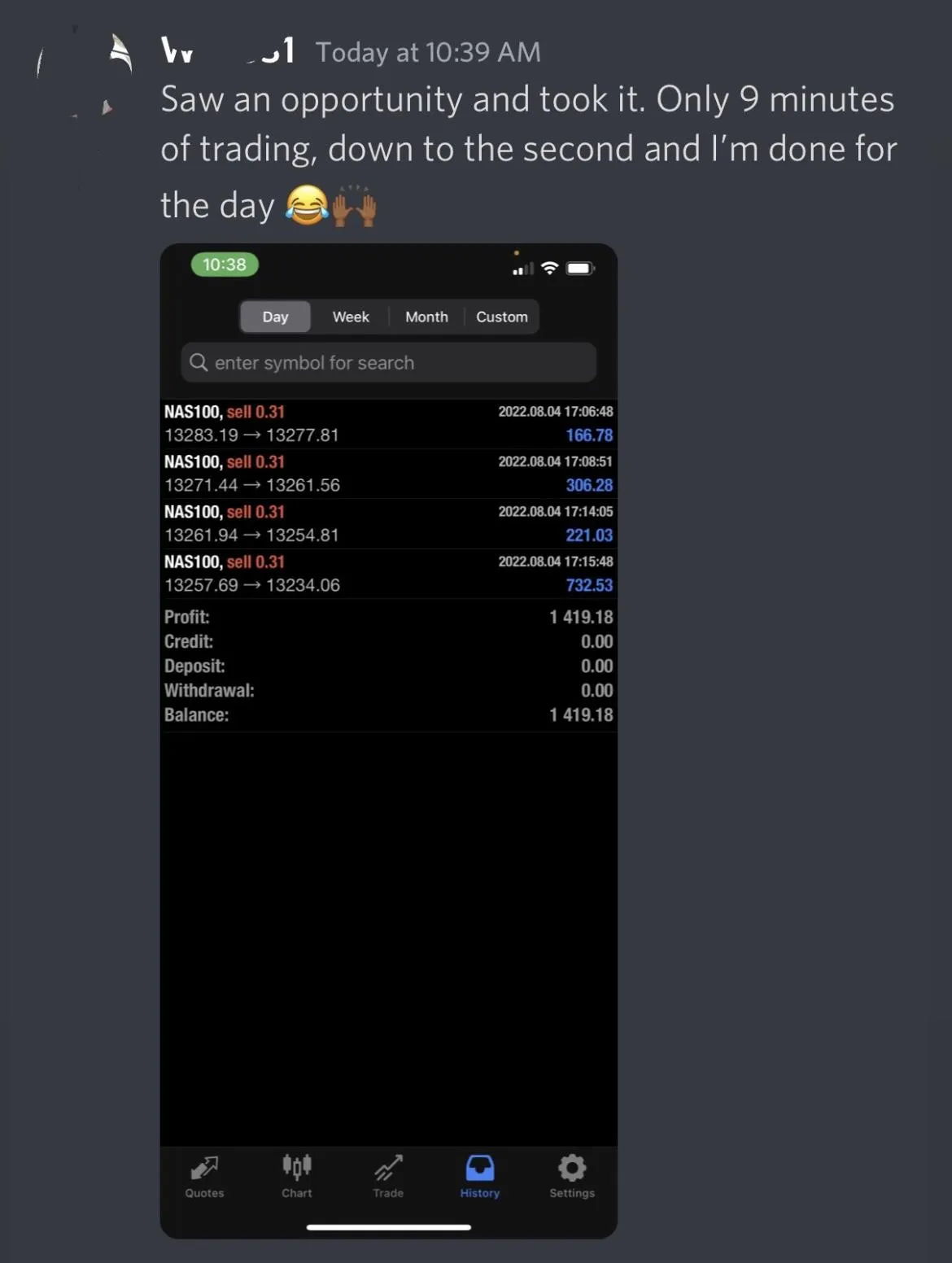Tap the poster's username beside the timestamp

coord(227,52)
